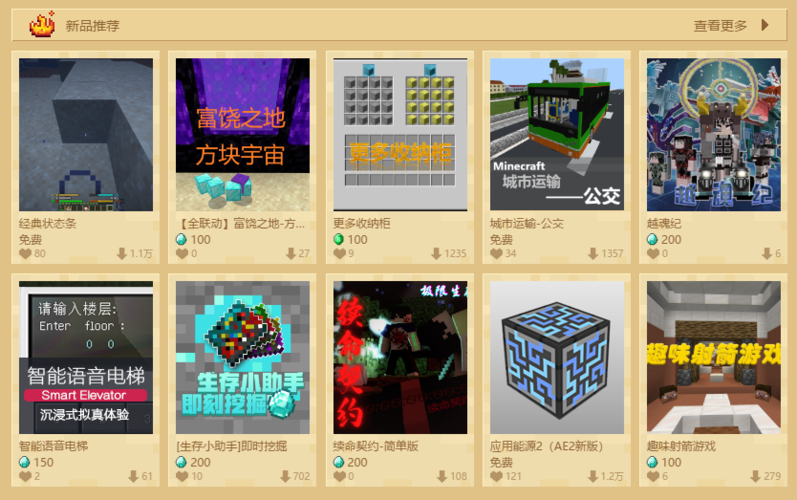Open the 经典状态条 card
Viewport: 797px width, 500px height.
86,135
